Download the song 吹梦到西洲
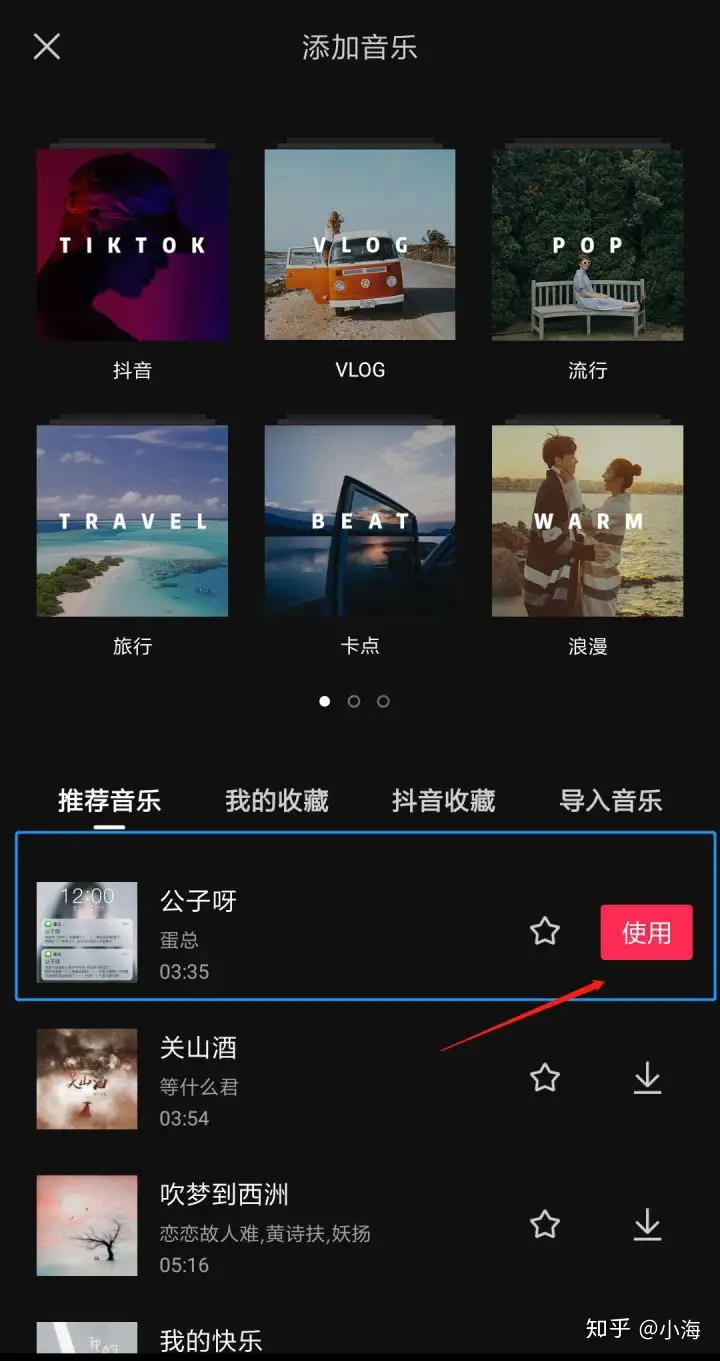This screenshot has width=720, height=1361. click(x=647, y=1224)
